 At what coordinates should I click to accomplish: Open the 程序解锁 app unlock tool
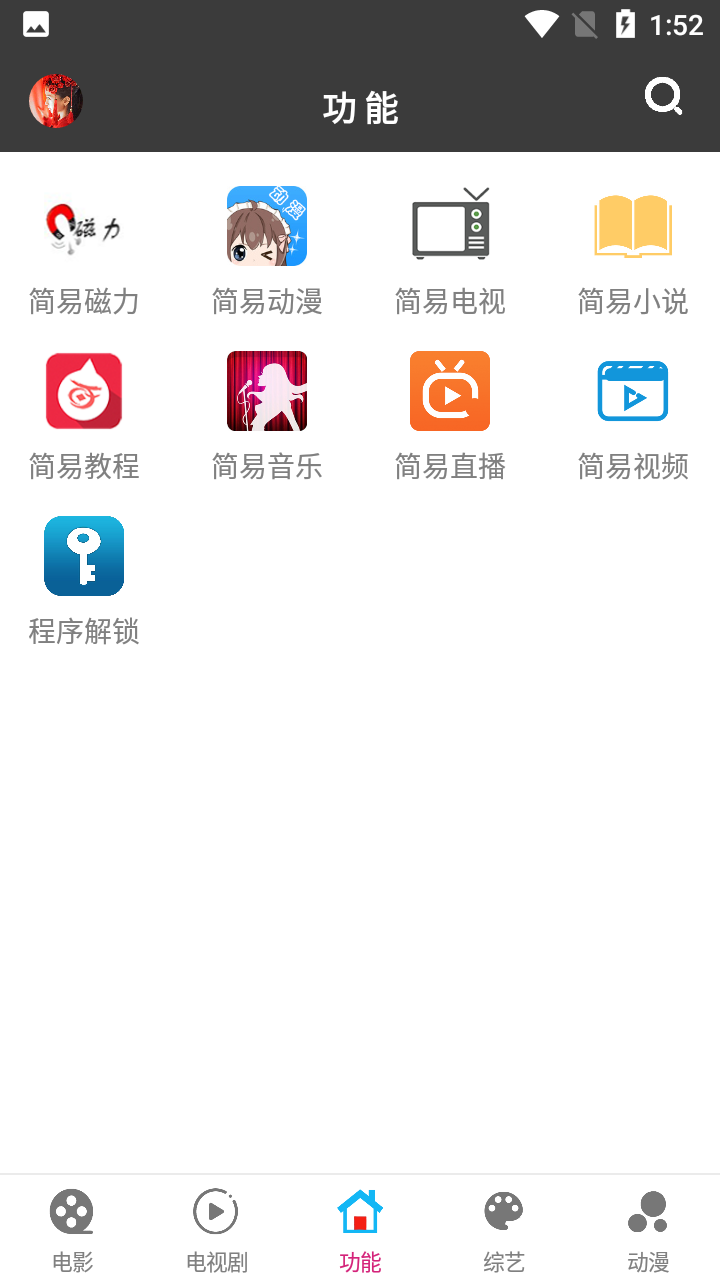[x=84, y=556]
